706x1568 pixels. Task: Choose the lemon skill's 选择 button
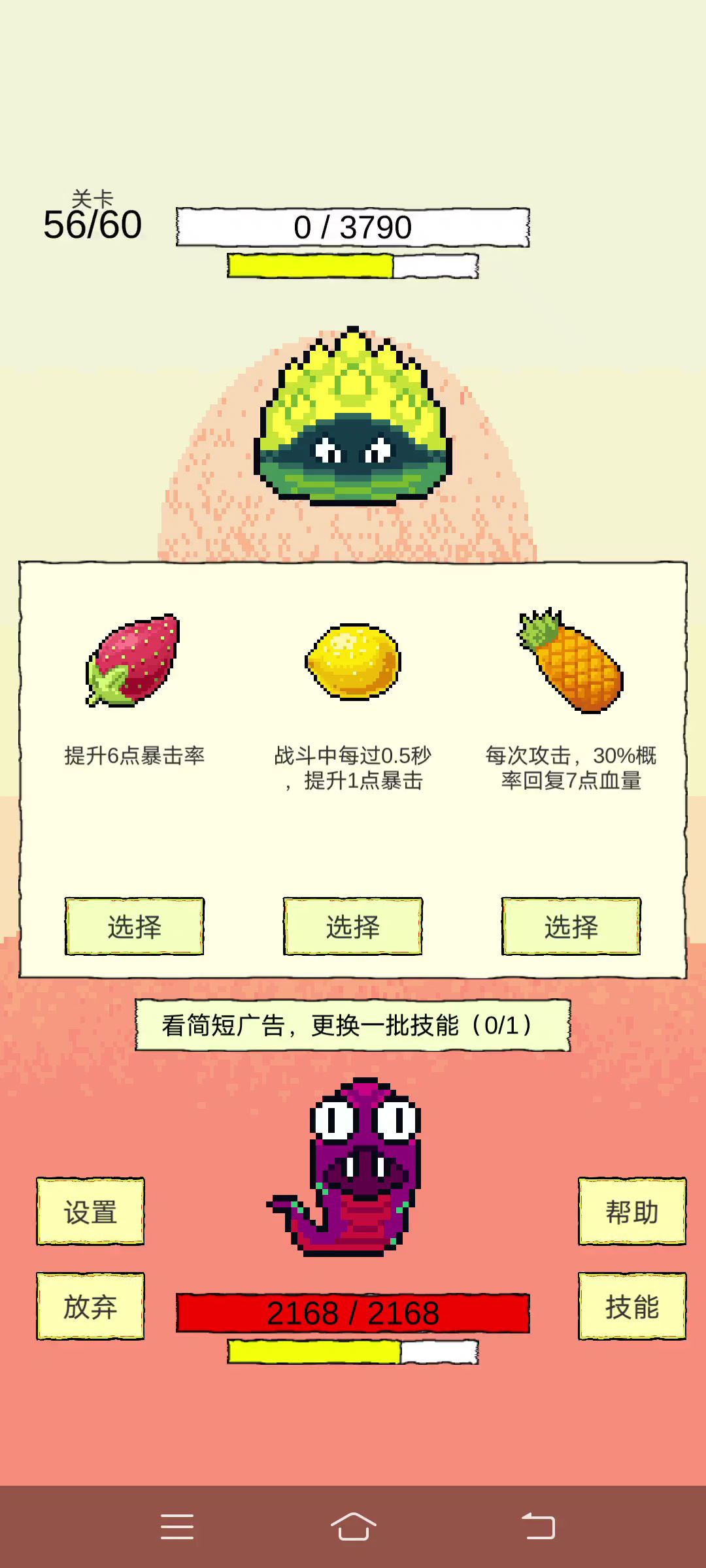tap(352, 926)
